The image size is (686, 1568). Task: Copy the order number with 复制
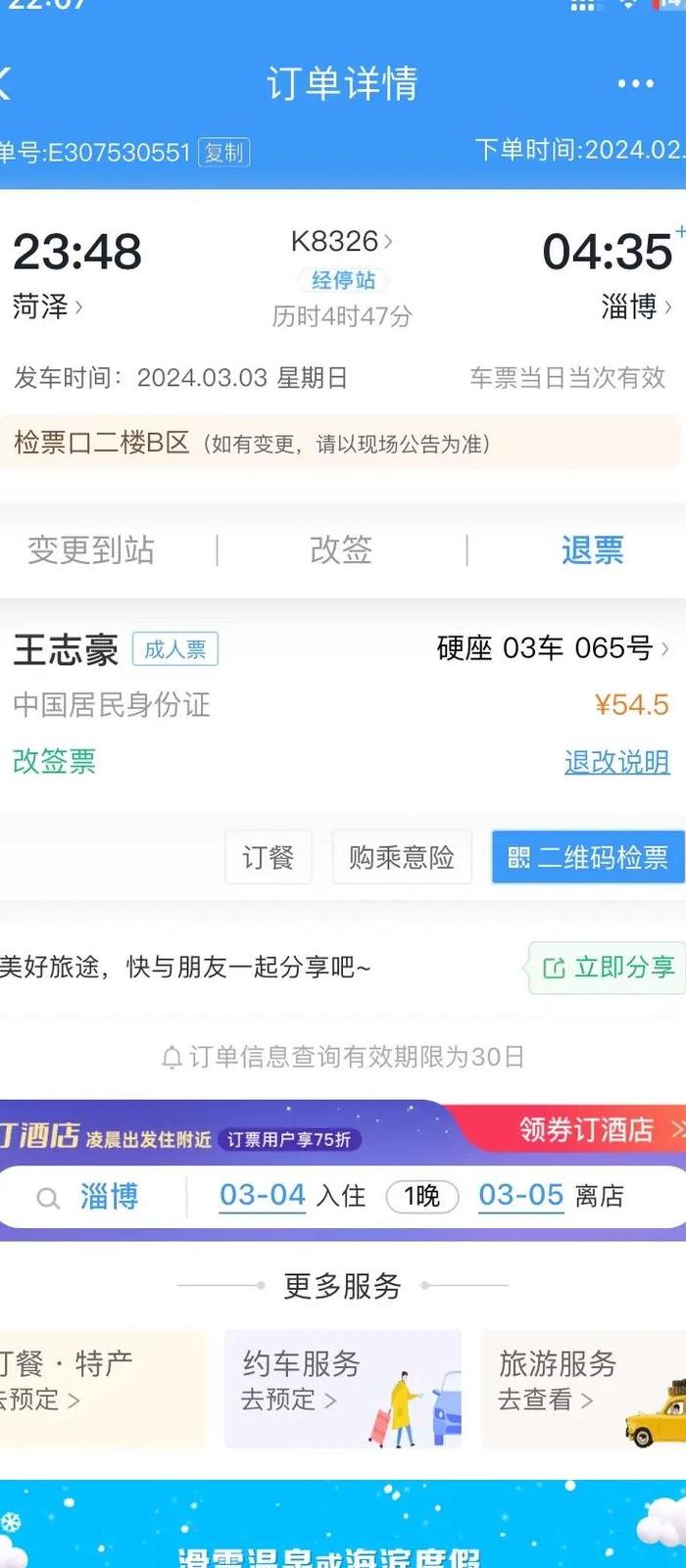pyautogui.click(x=224, y=153)
